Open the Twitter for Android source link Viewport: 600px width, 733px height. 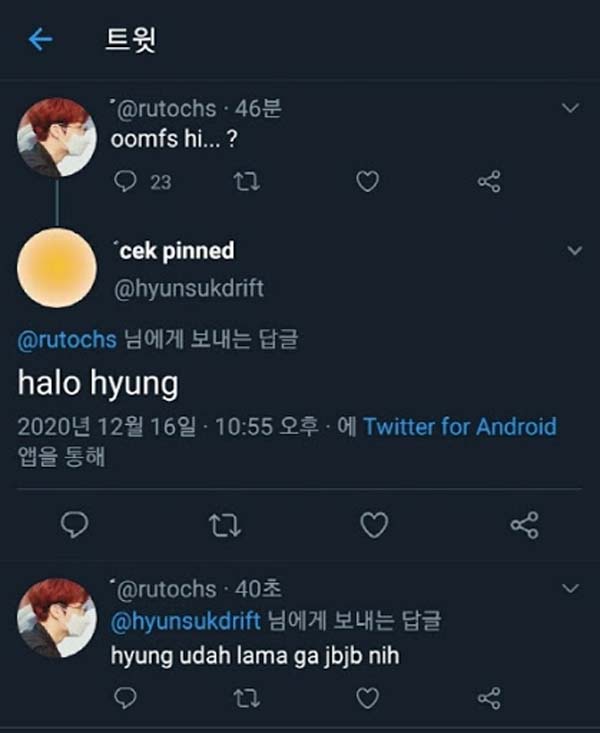coord(460,427)
